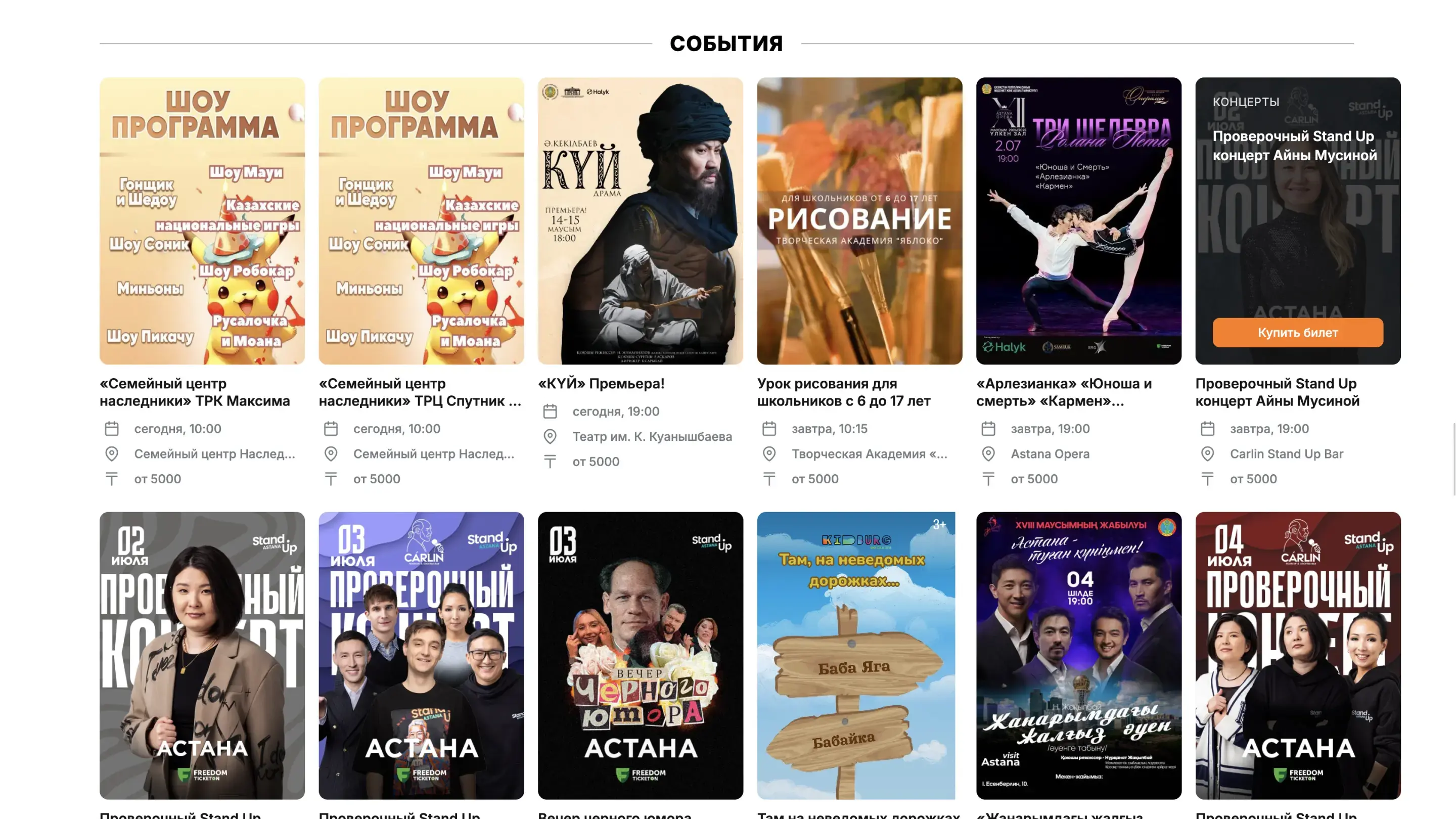Open the «КҮЙ» Премьера poster

641,220
